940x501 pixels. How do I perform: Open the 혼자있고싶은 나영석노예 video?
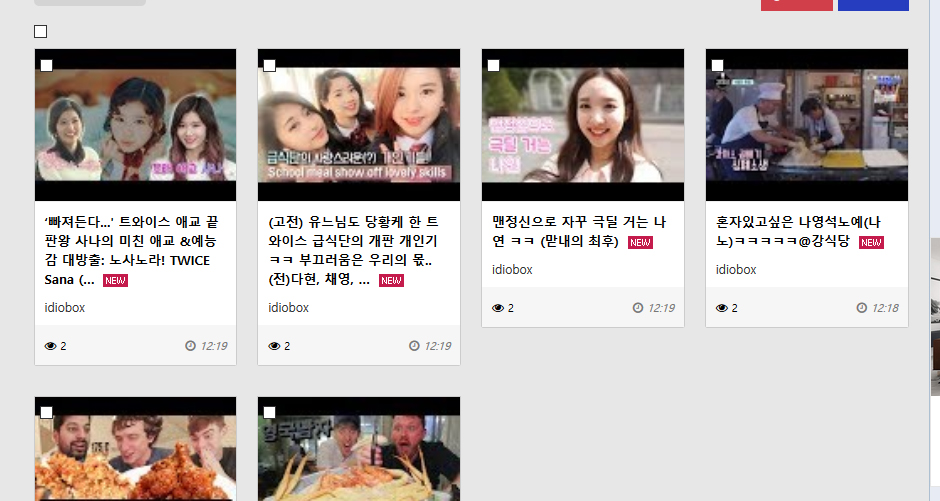coord(804,231)
